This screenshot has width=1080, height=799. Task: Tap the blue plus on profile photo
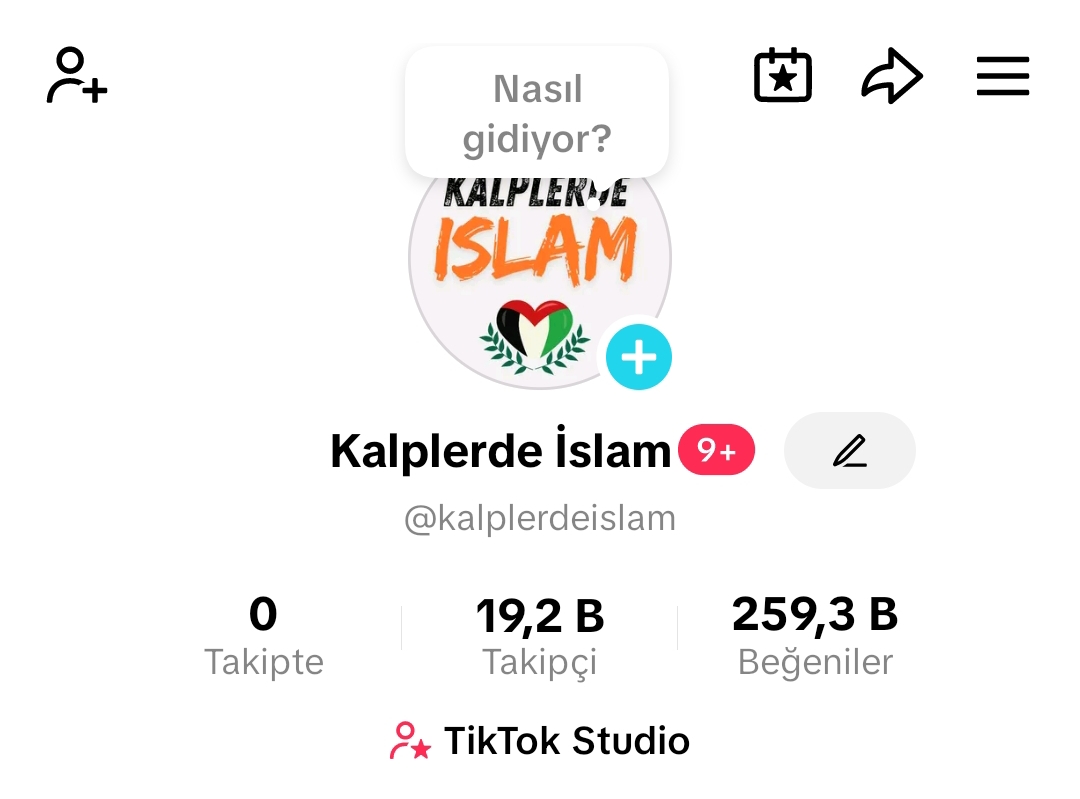coord(639,357)
